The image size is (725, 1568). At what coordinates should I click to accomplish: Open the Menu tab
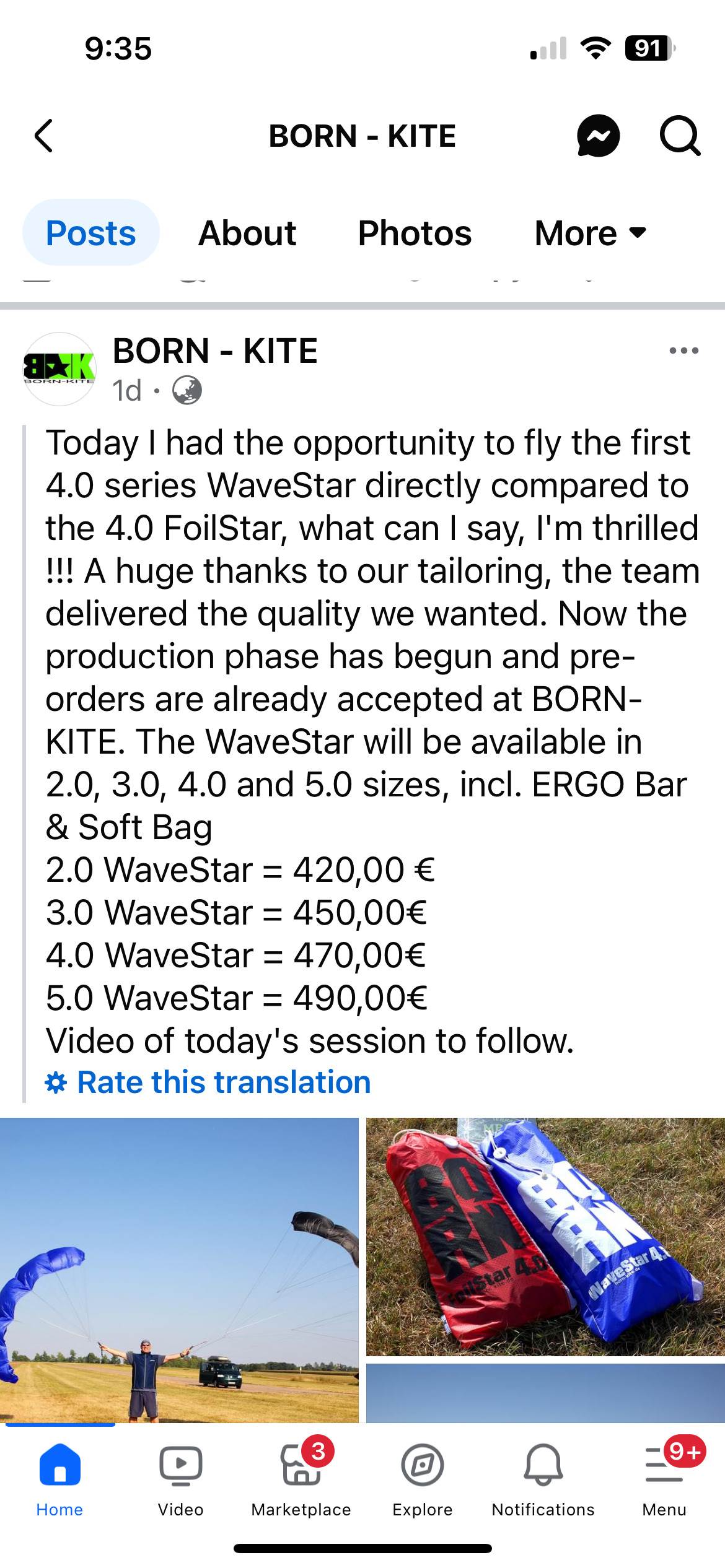[x=664, y=1478]
